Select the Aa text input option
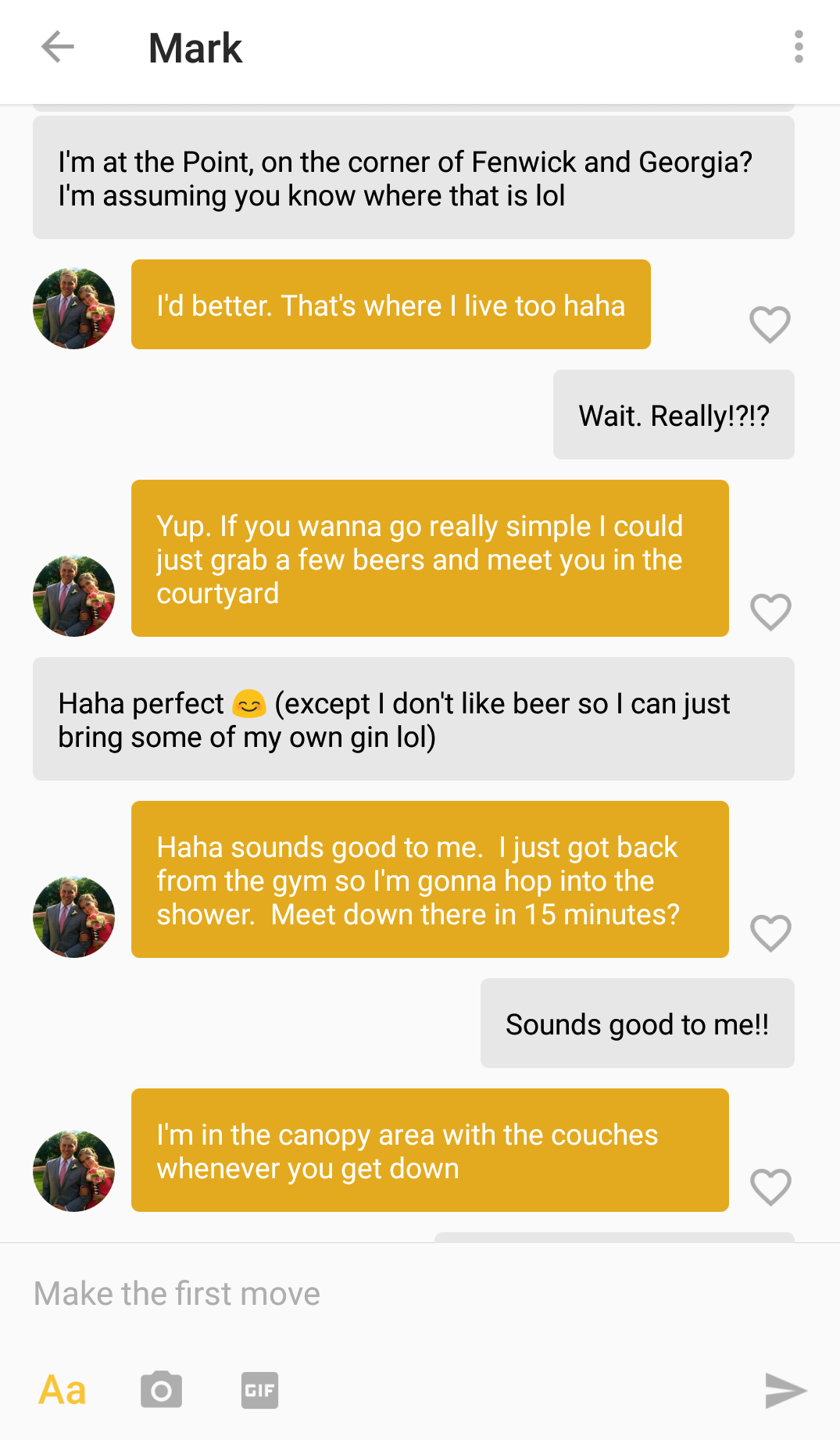The width and height of the screenshot is (840, 1440). pyautogui.click(x=63, y=1391)
